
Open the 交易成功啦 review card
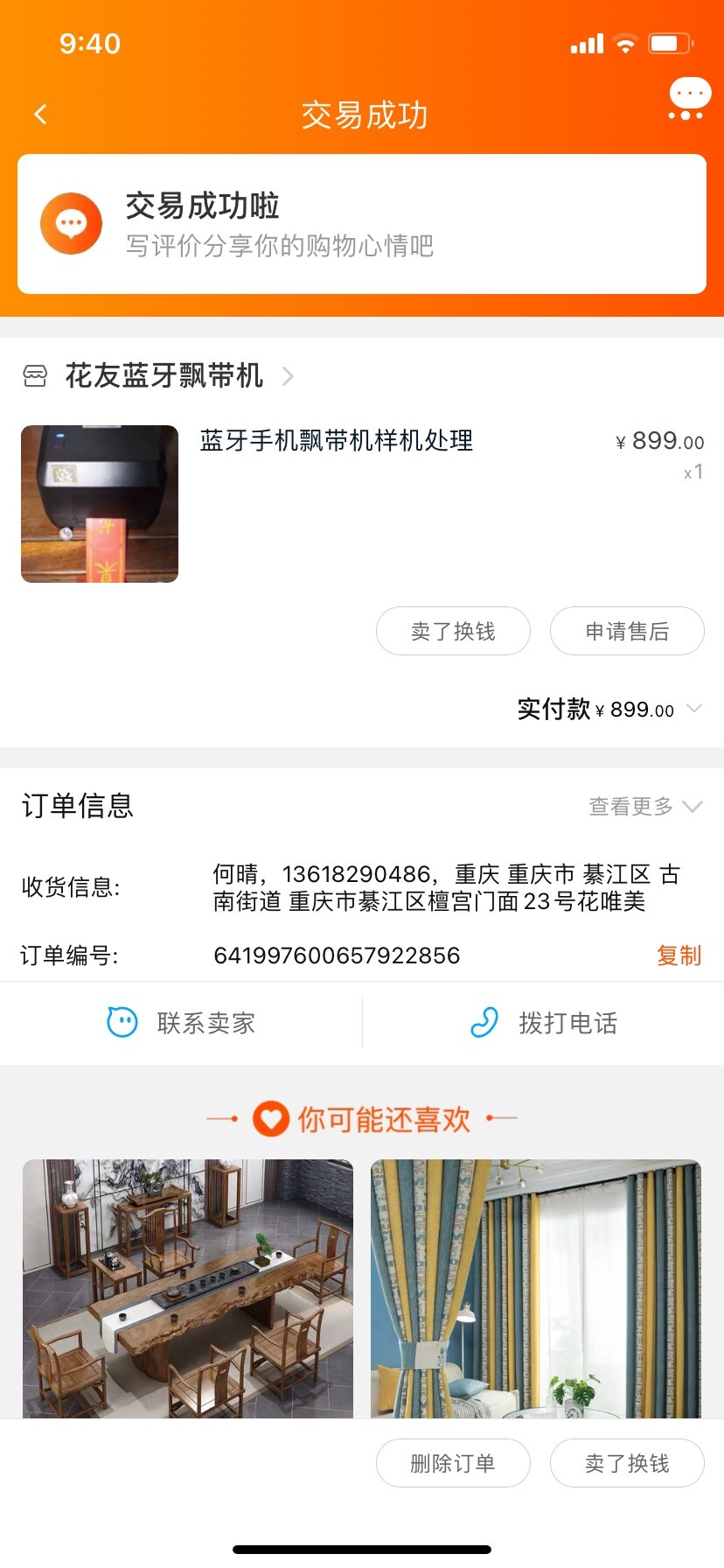click(x=362, y=224)
